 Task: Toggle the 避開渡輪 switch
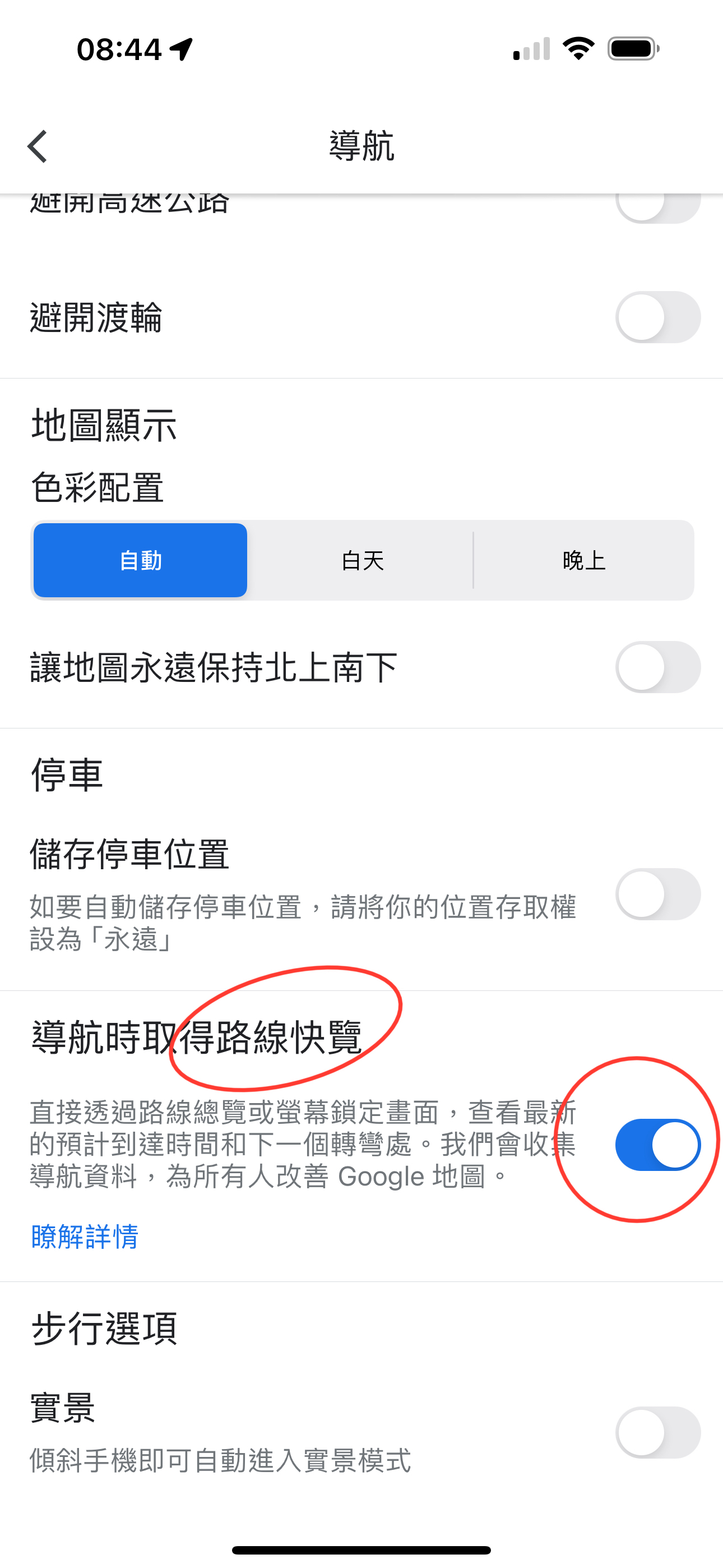[x=657, y=317]
